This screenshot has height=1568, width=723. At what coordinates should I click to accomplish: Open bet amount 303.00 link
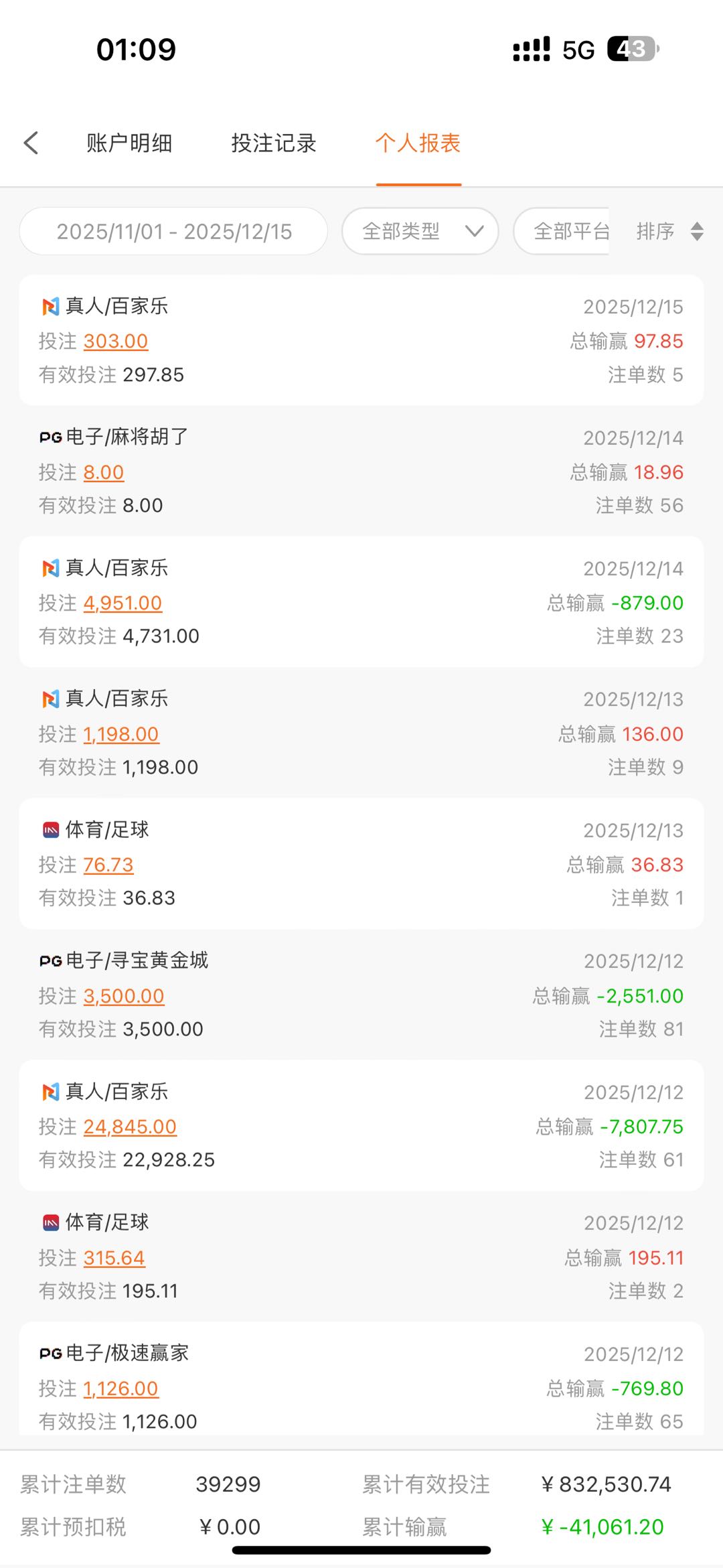point(115,341)
